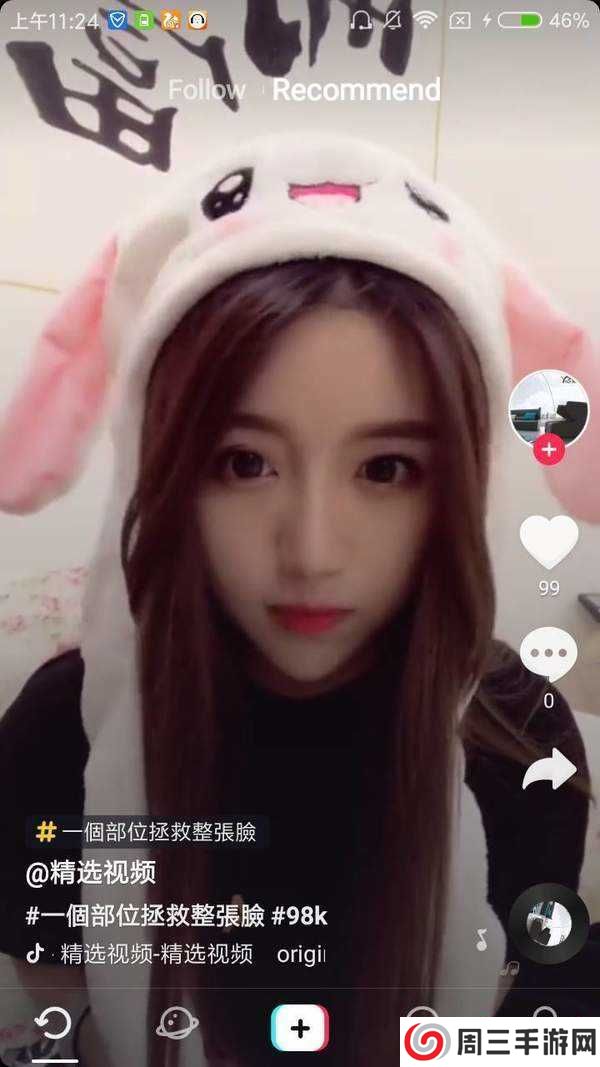Follow the creator with the red plus
Screen dimensions: 600x1067
548,450
